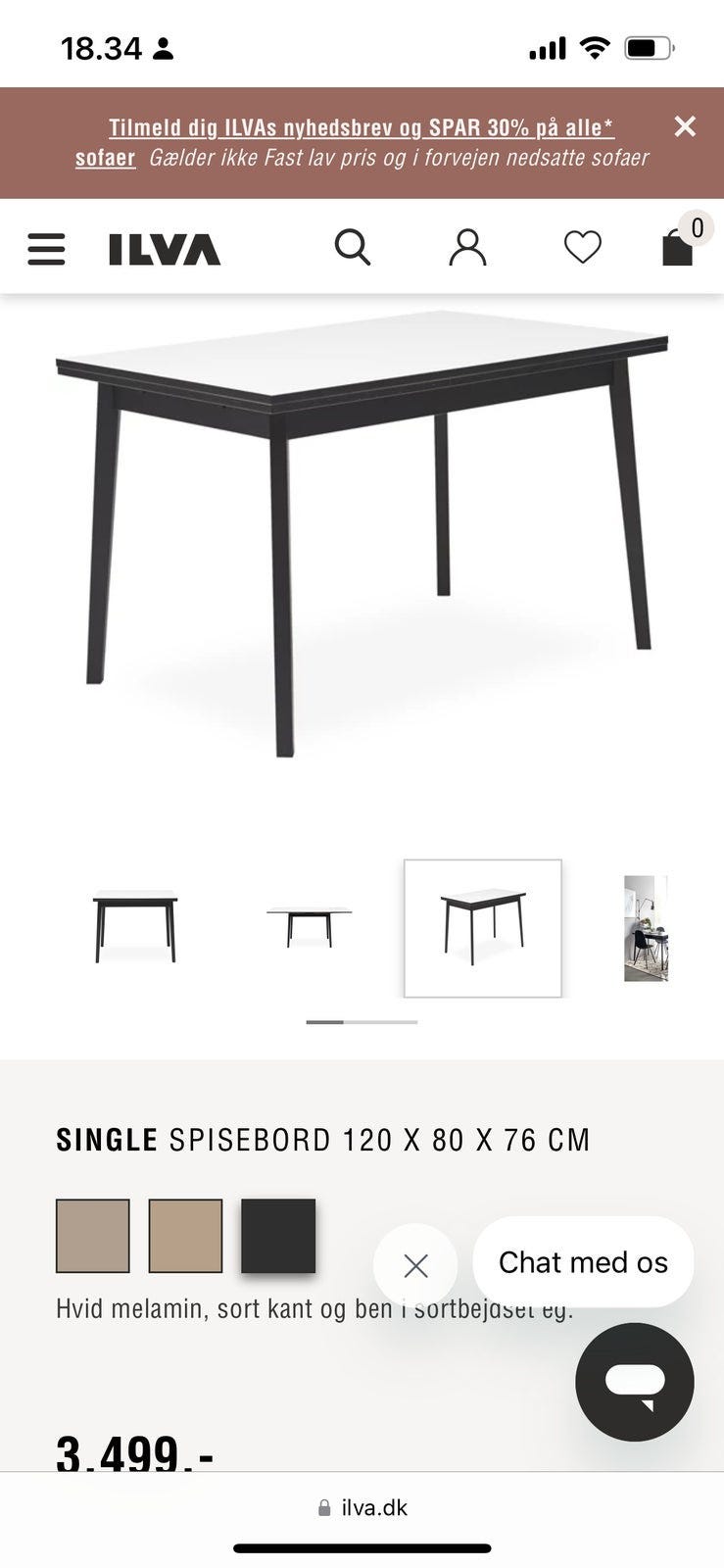Show the first front-view table thumbnail

click(135, 926)
